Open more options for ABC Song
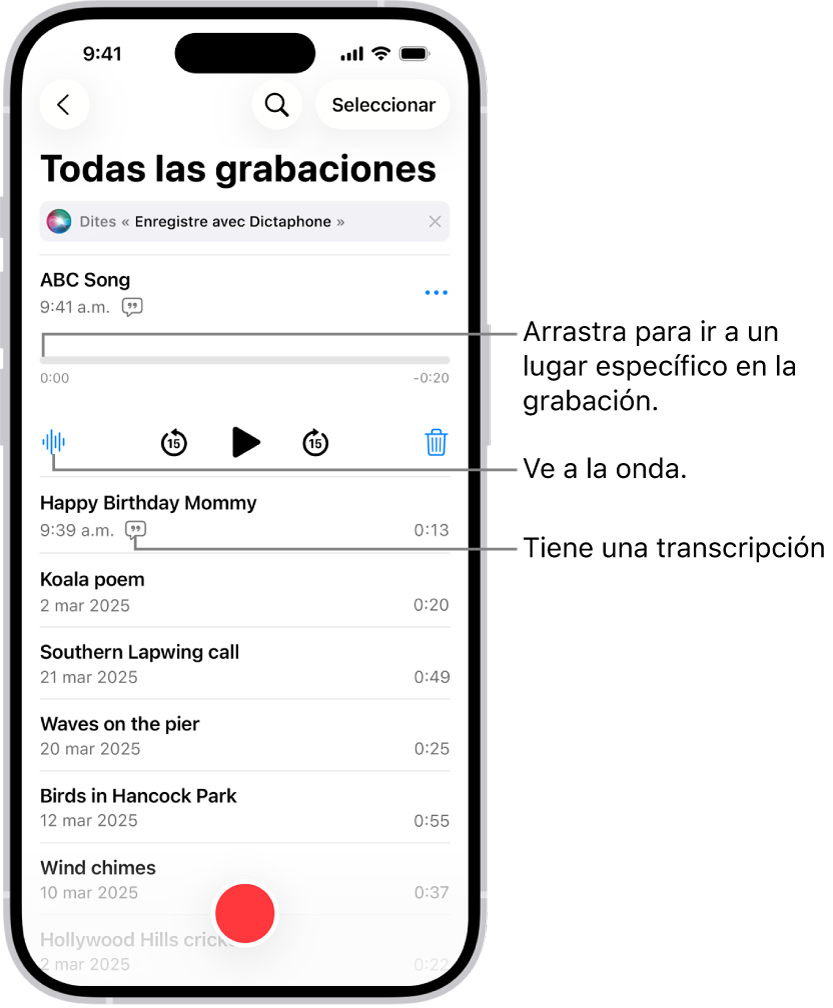This screenshot has width=833, height=1008. pos(435,292)
